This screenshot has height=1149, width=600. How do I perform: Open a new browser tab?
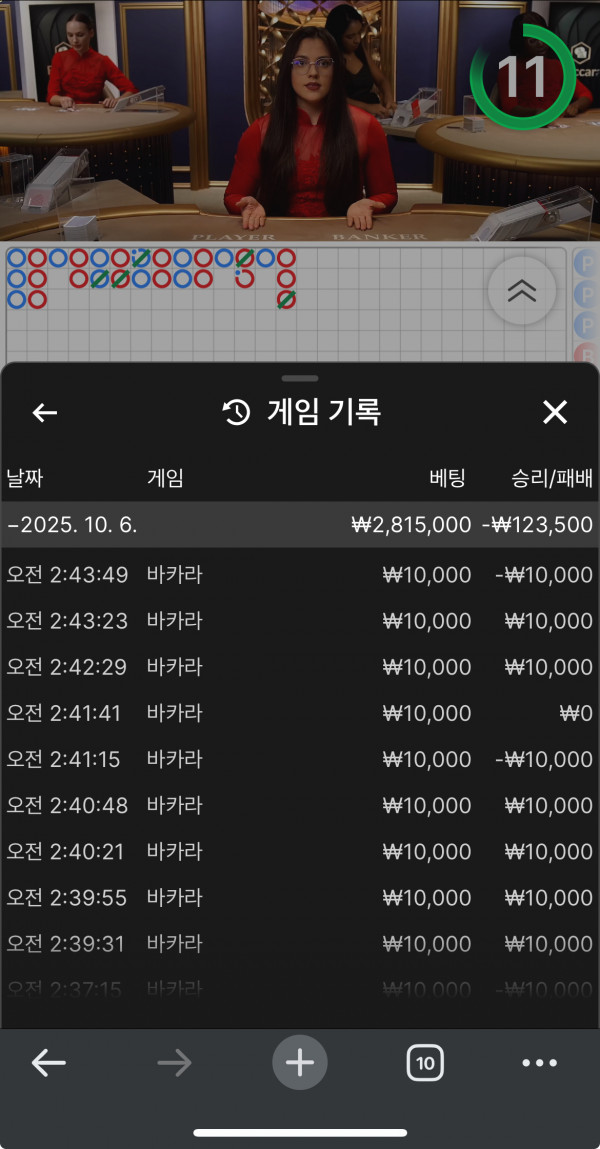[x=299, y=1063]
